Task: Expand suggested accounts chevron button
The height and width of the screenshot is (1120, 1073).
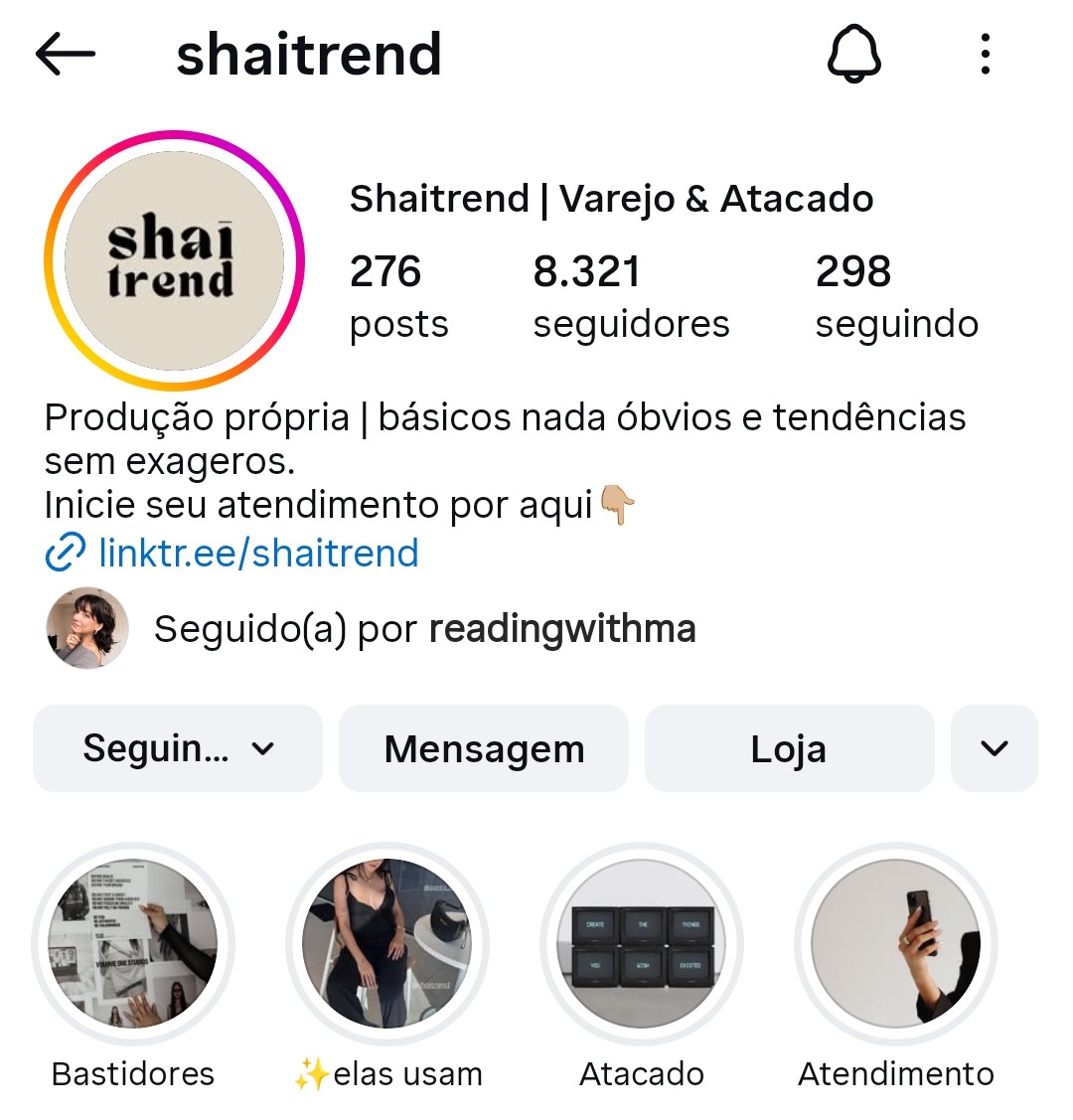Action: coord(994,748)
